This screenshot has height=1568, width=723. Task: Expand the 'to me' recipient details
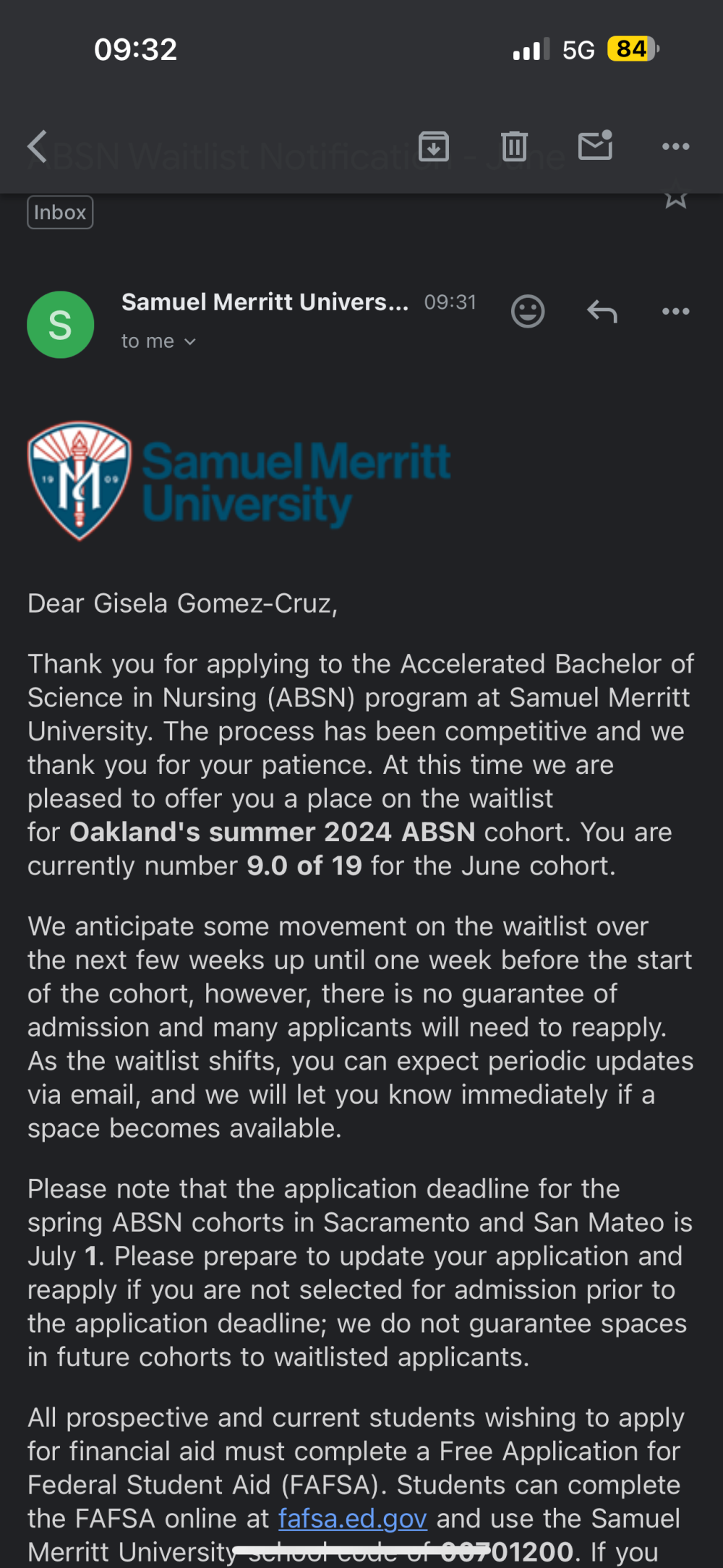point(158,341)
